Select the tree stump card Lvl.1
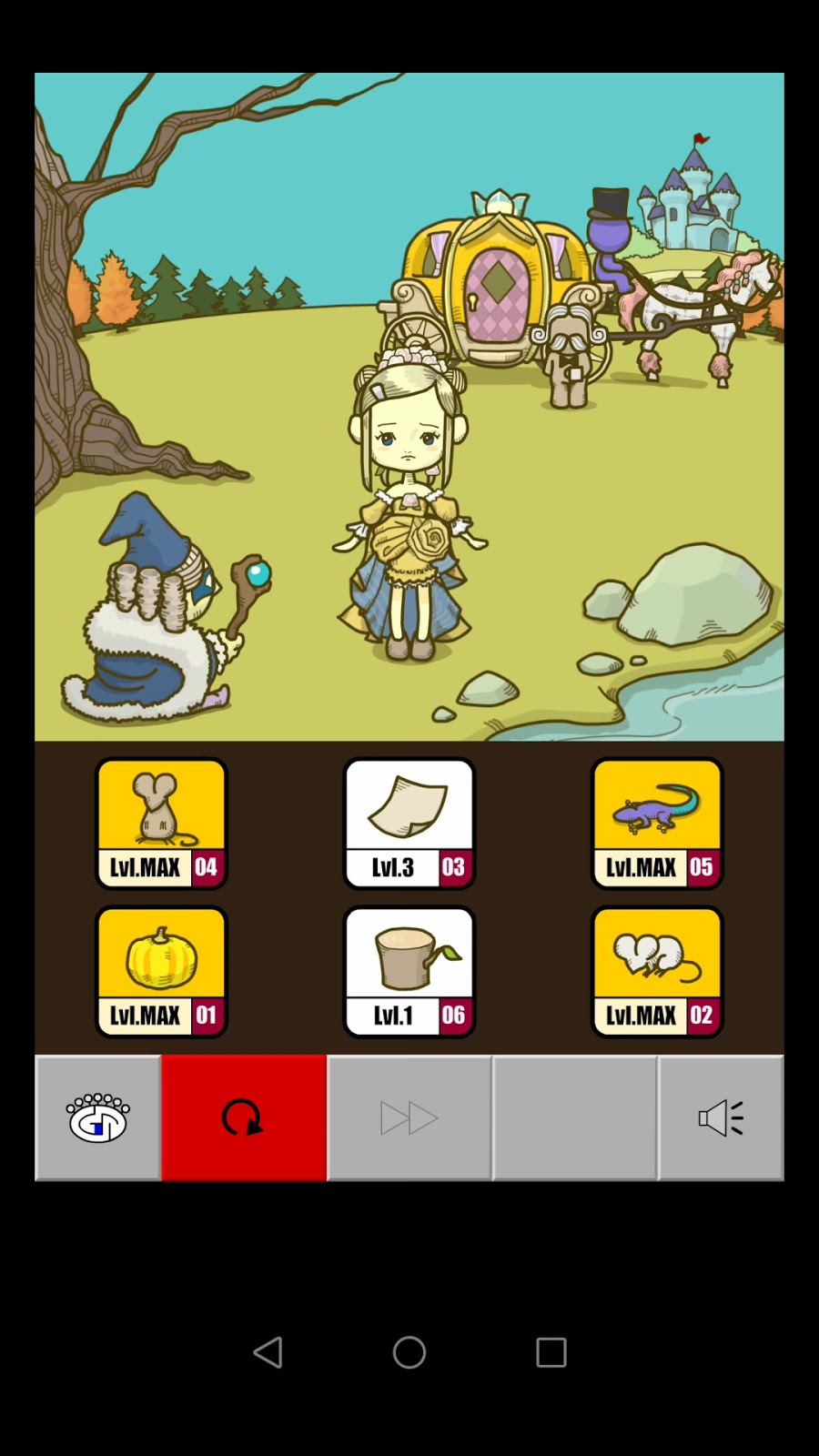This screenshot has width=819, height=1456. (409, 972)
